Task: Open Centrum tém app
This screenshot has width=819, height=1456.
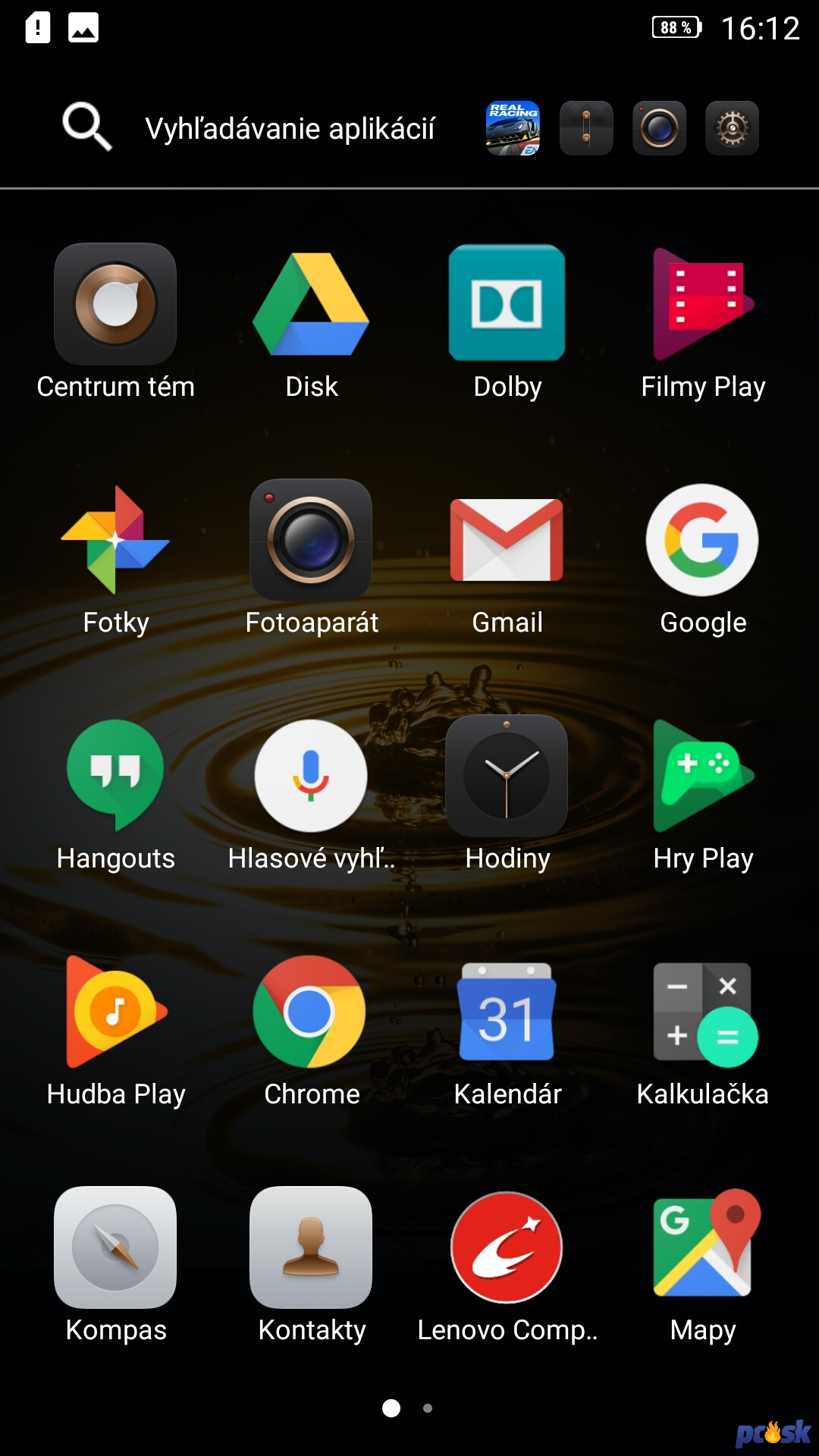Action: [115, 304]
